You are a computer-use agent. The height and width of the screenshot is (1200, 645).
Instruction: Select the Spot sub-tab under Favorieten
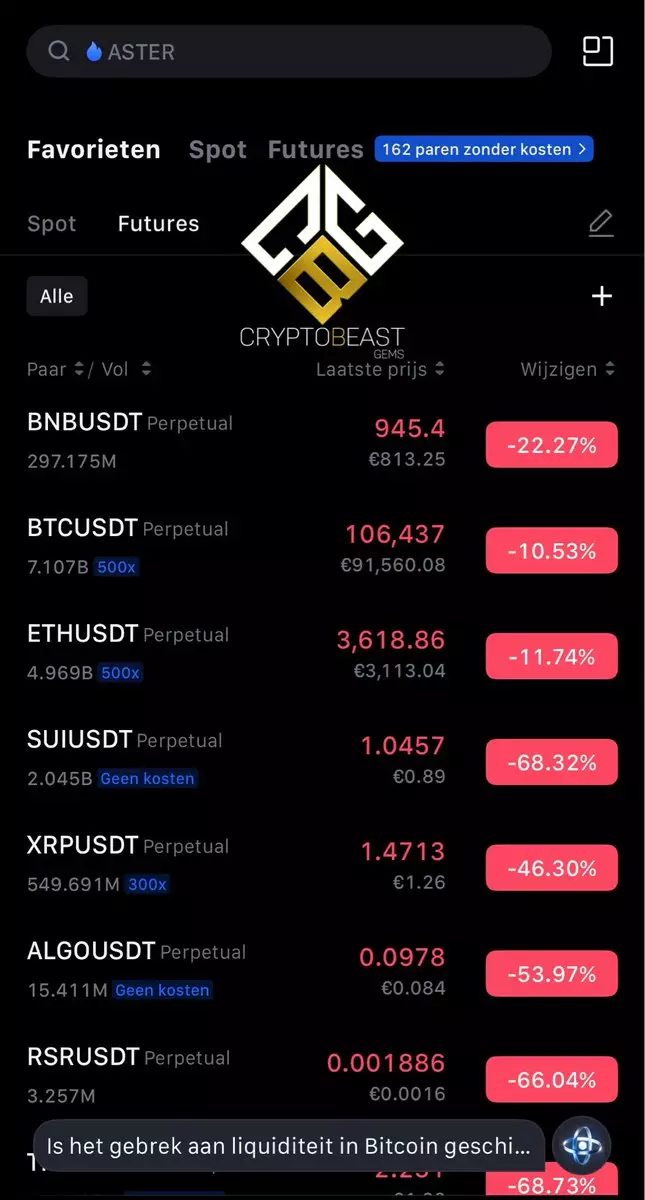(x=51, y=224)
